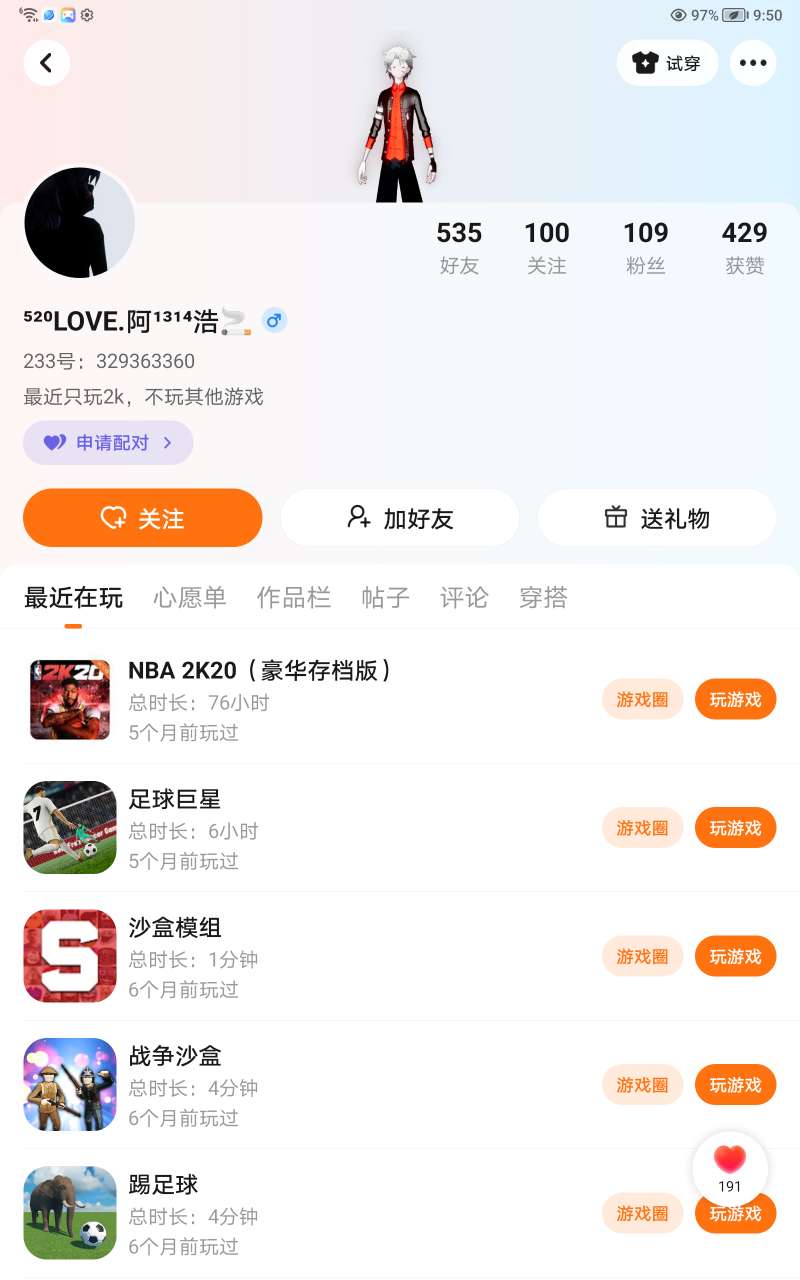
Task: Open the 足球巨星 game entry
Action: [x=175, y=800]
